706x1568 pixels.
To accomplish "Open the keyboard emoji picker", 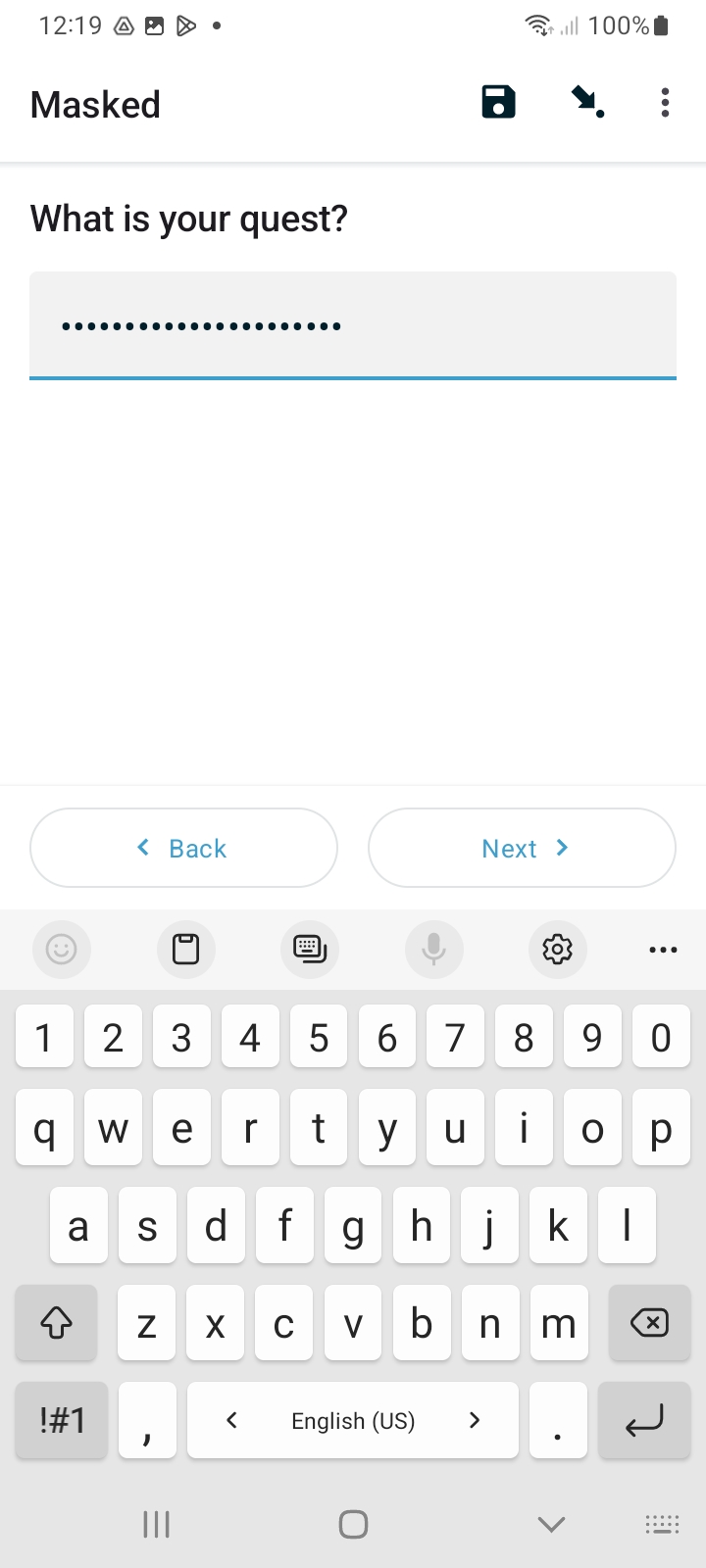I will 62,949.
